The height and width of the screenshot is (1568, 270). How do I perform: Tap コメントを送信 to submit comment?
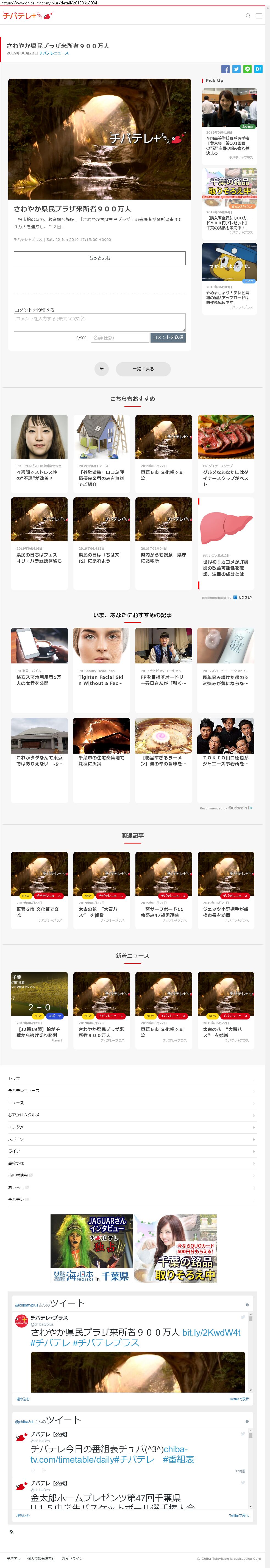pos(167,337)
